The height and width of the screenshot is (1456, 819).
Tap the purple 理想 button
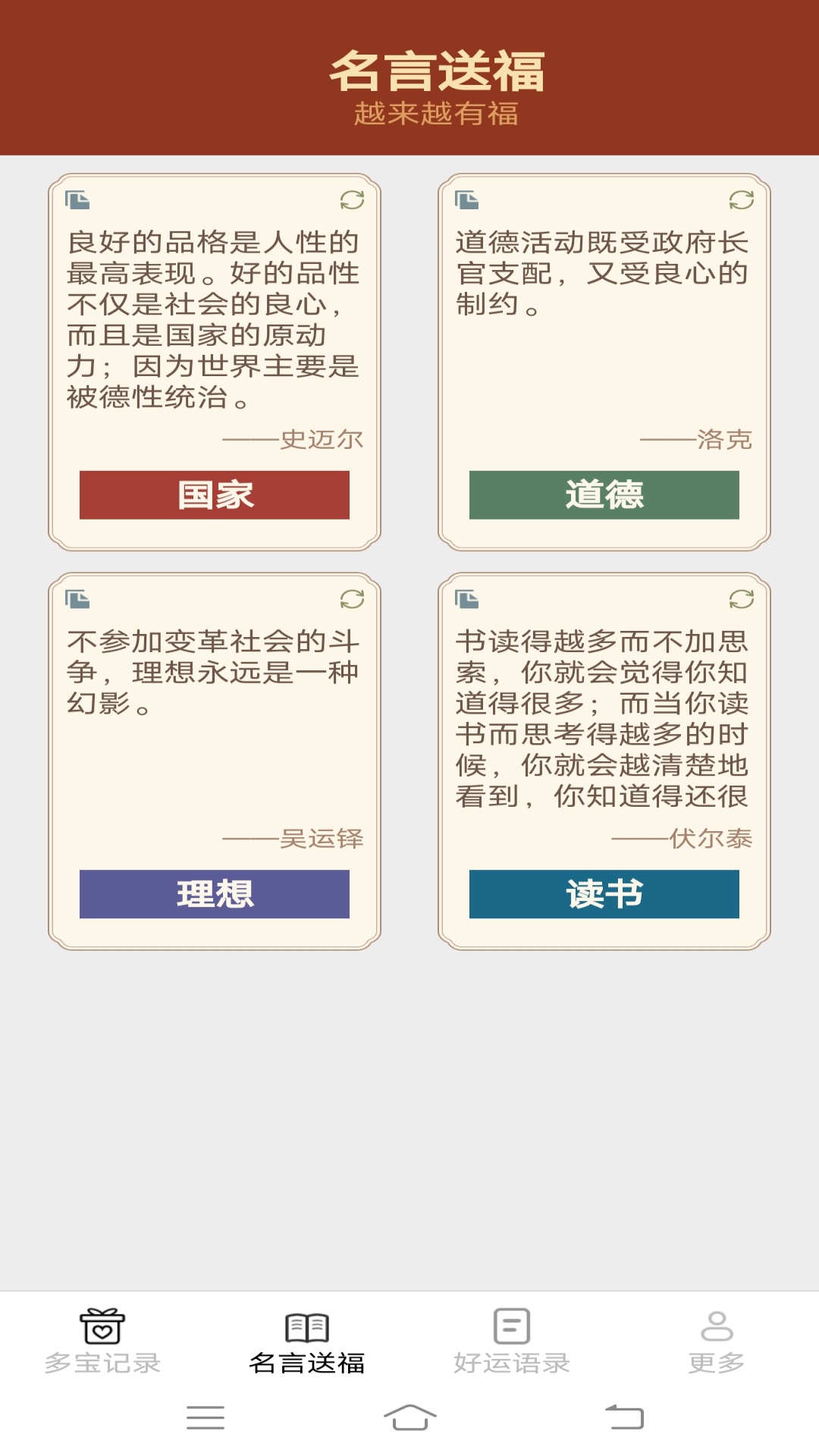click(x=215, y=894)
